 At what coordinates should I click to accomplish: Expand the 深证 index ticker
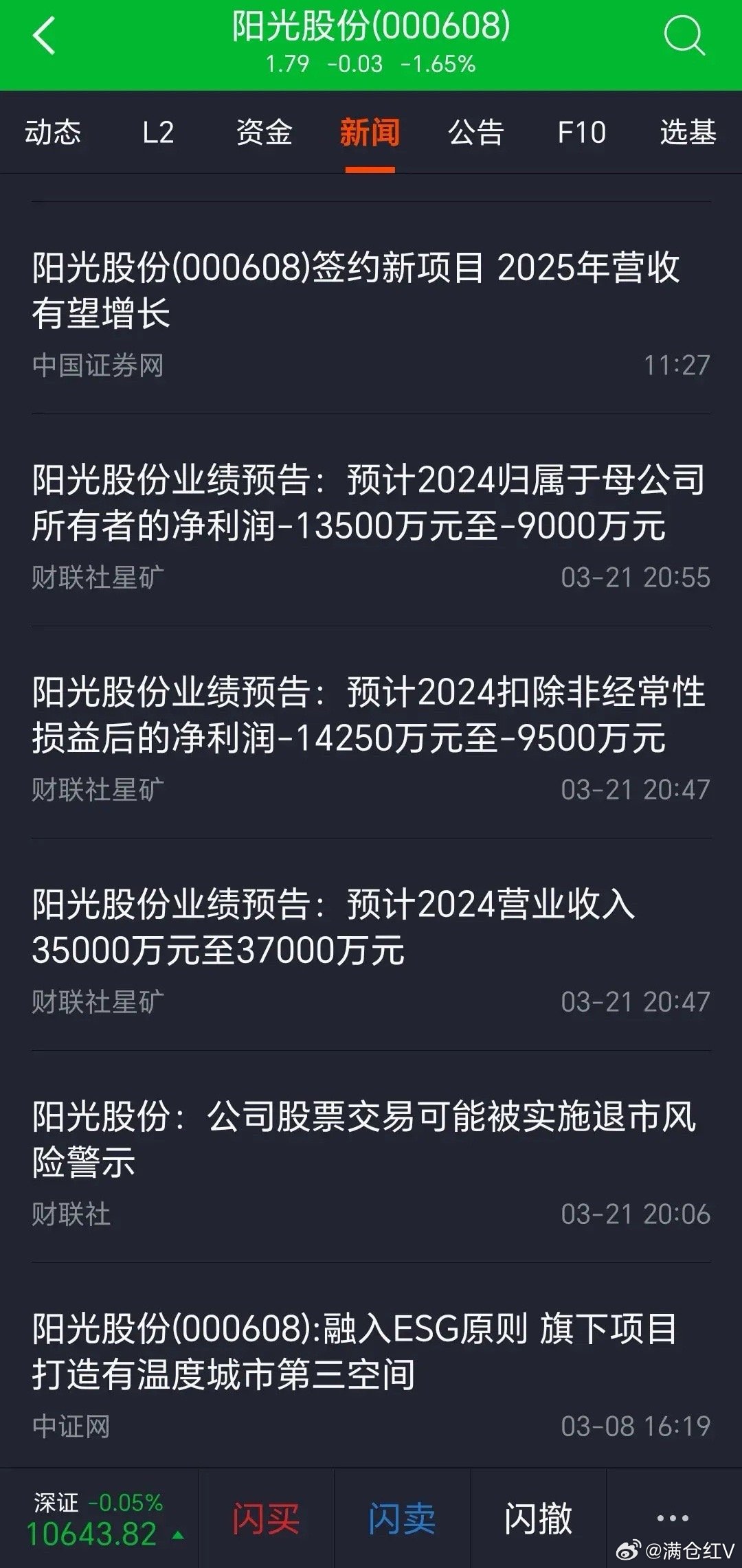click(100, 1519)
